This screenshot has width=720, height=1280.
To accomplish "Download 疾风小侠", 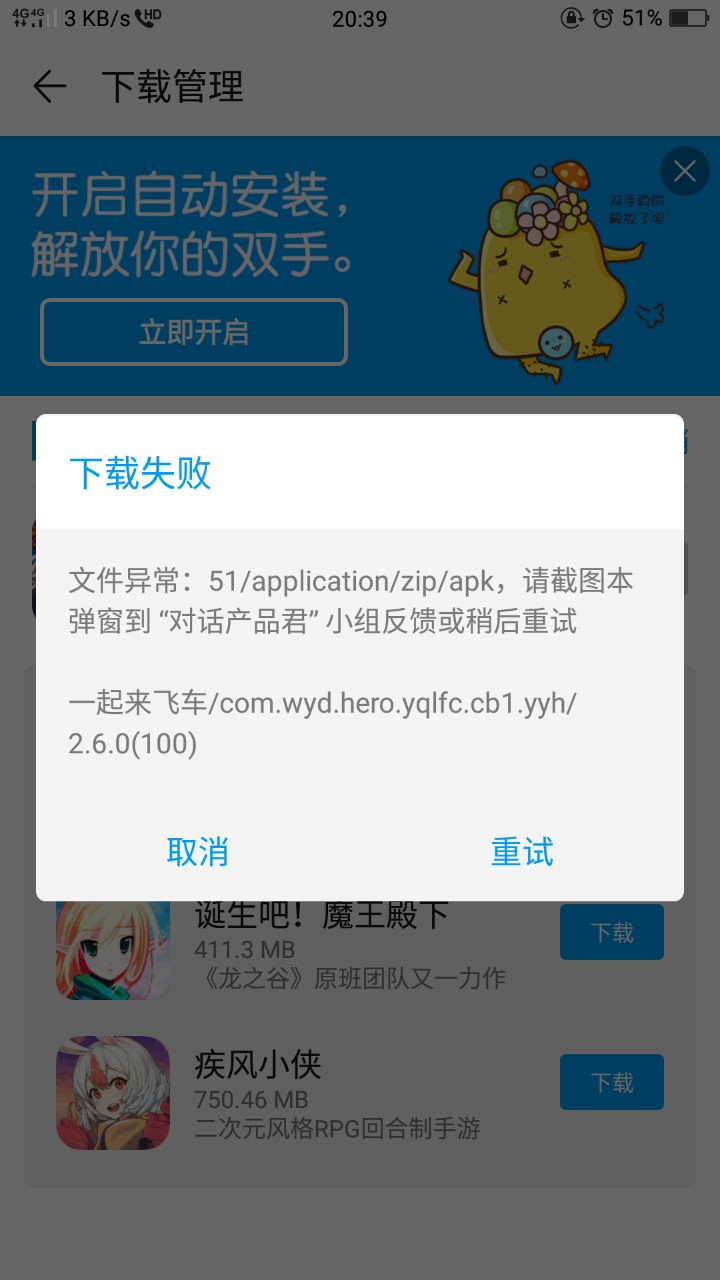I will [611, 1082].
